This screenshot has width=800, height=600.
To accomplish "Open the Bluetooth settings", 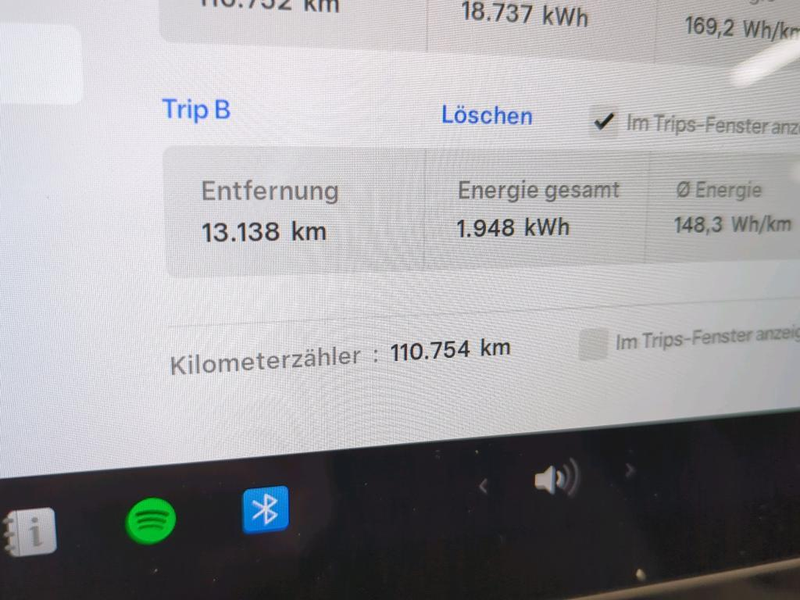I will click(265, 511).
